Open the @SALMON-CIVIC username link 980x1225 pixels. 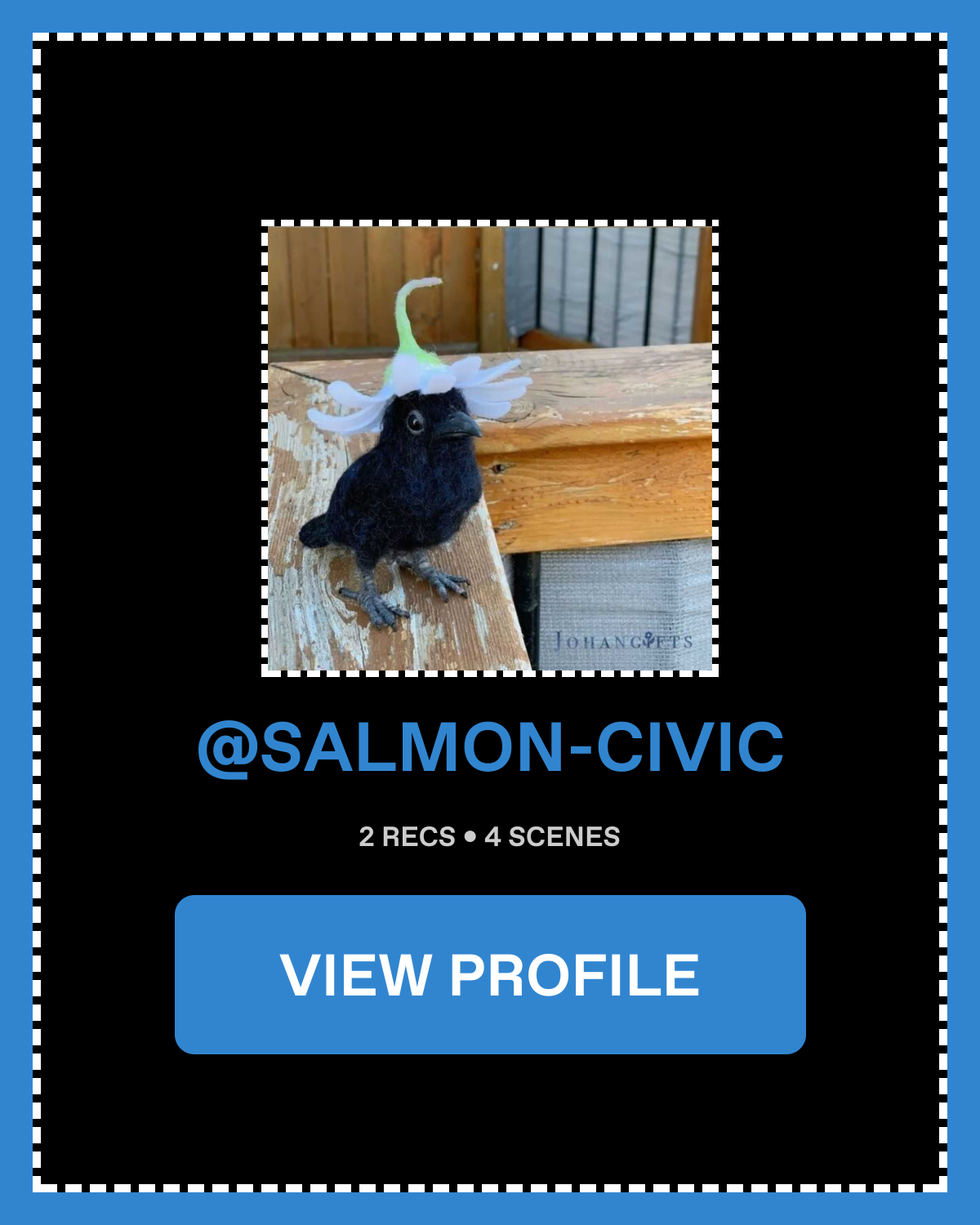(490, 747)
